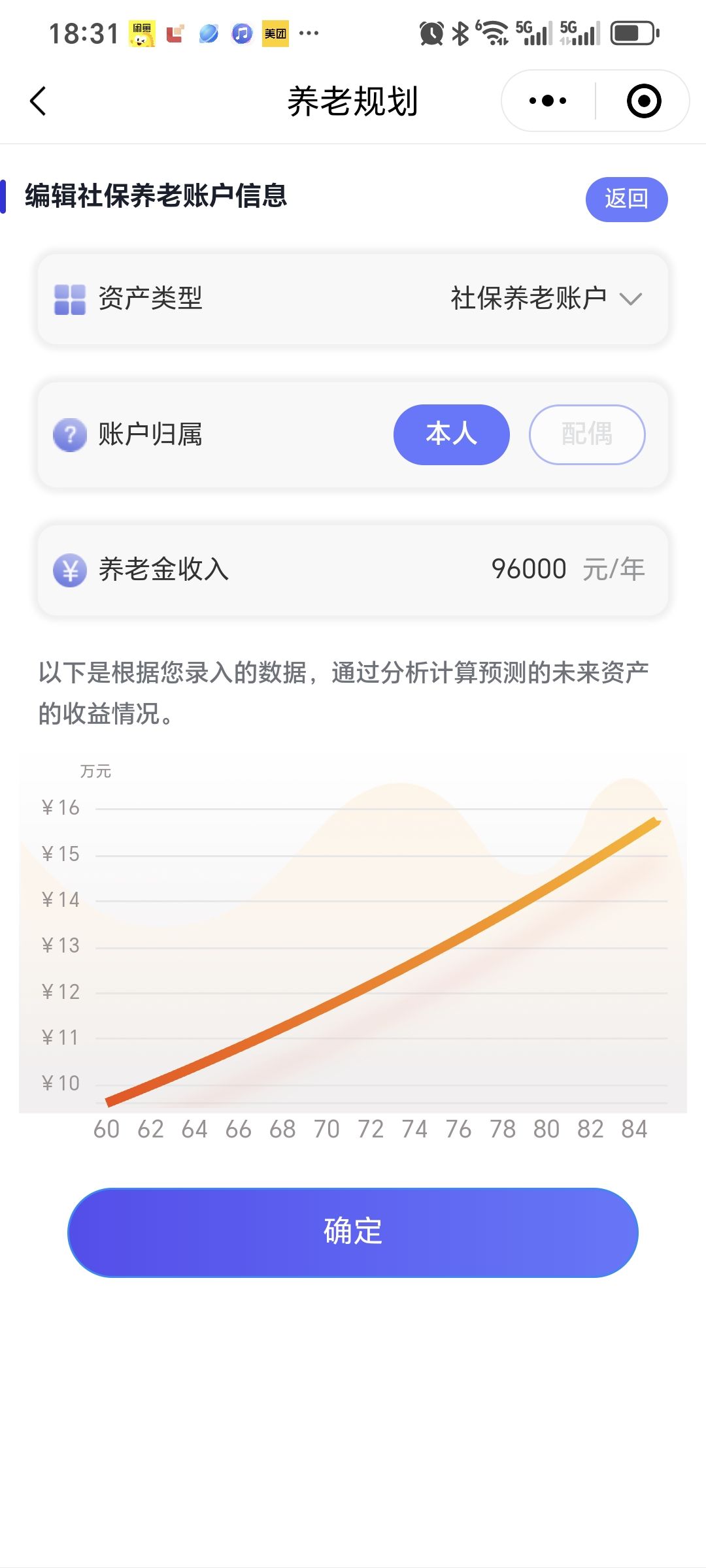Select 配偶 as account owner
Image resolution: width=706 pixels, height=1568 pixels.
pyautogui.click(x=586, y=434)
